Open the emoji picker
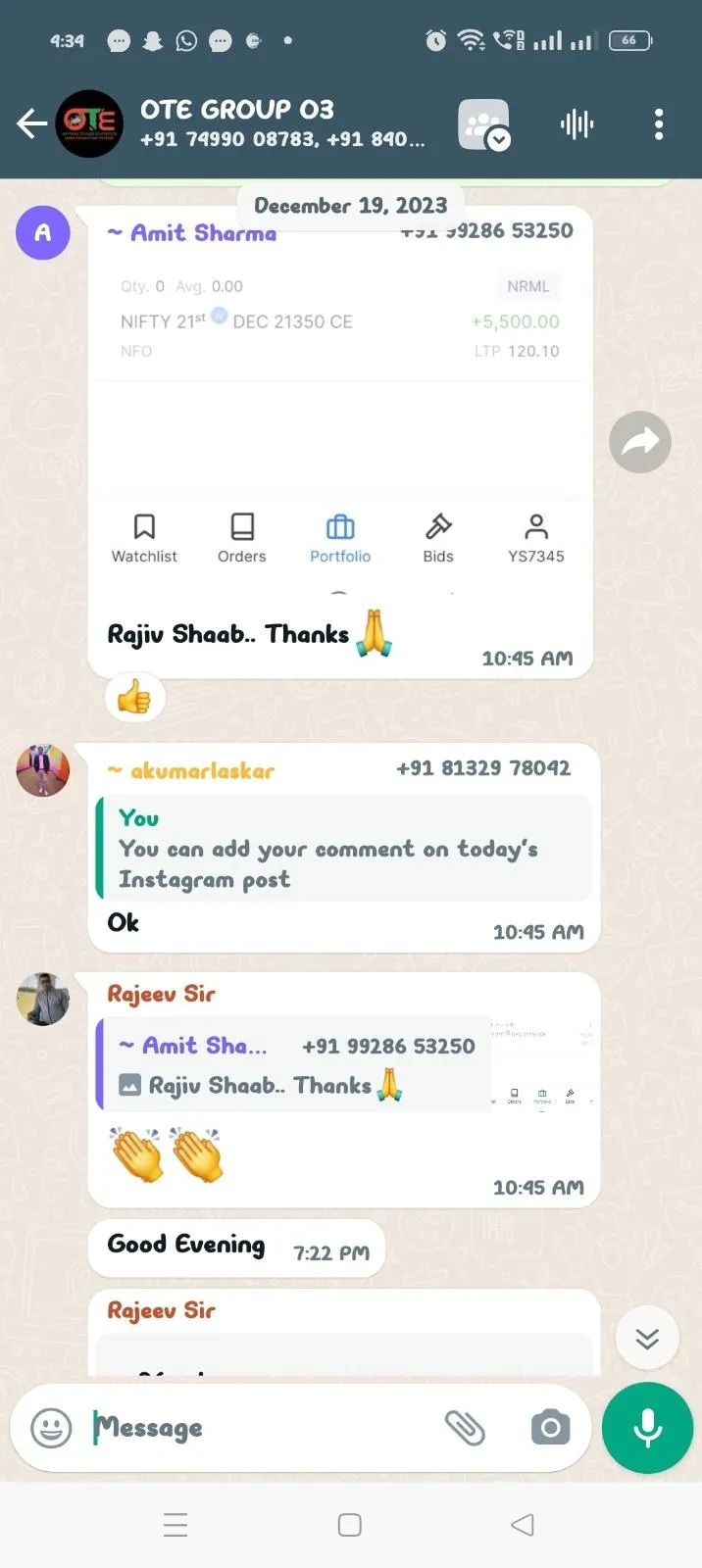The height and width of the screenshot is (1568, 702). click(51, 1428)
